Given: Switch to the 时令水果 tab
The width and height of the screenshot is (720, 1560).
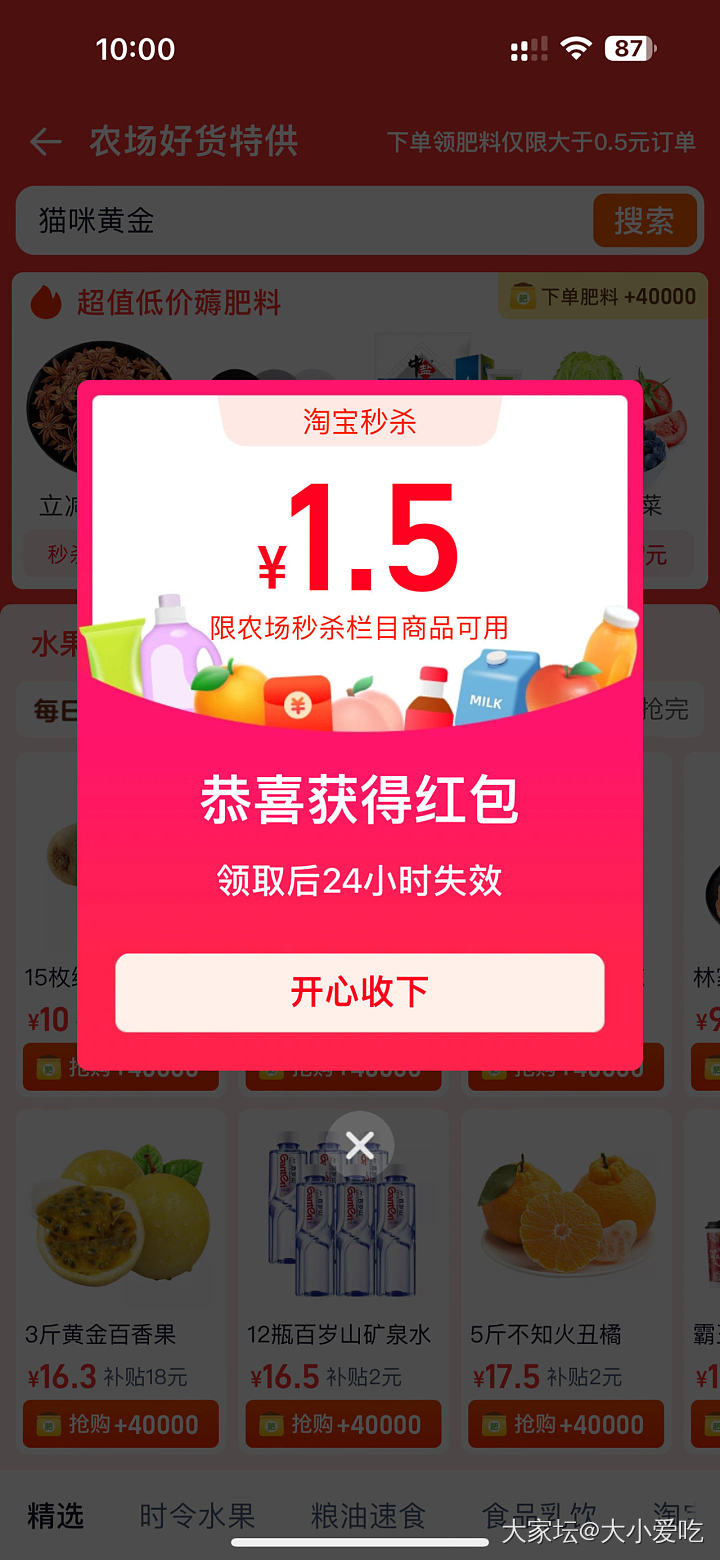Looking at the screenshot, I should tap(197, 1516).
